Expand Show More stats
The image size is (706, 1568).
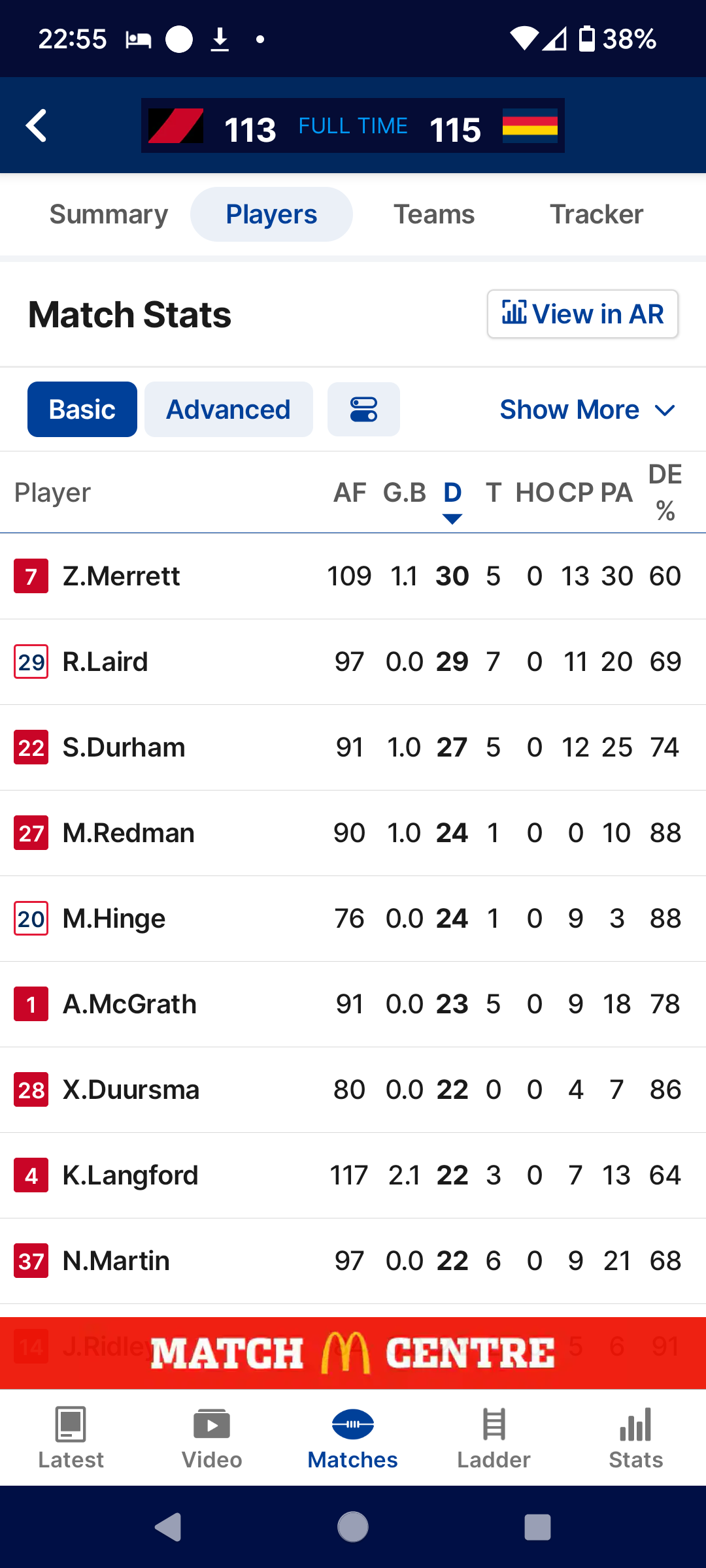click(x=587, y=410)
